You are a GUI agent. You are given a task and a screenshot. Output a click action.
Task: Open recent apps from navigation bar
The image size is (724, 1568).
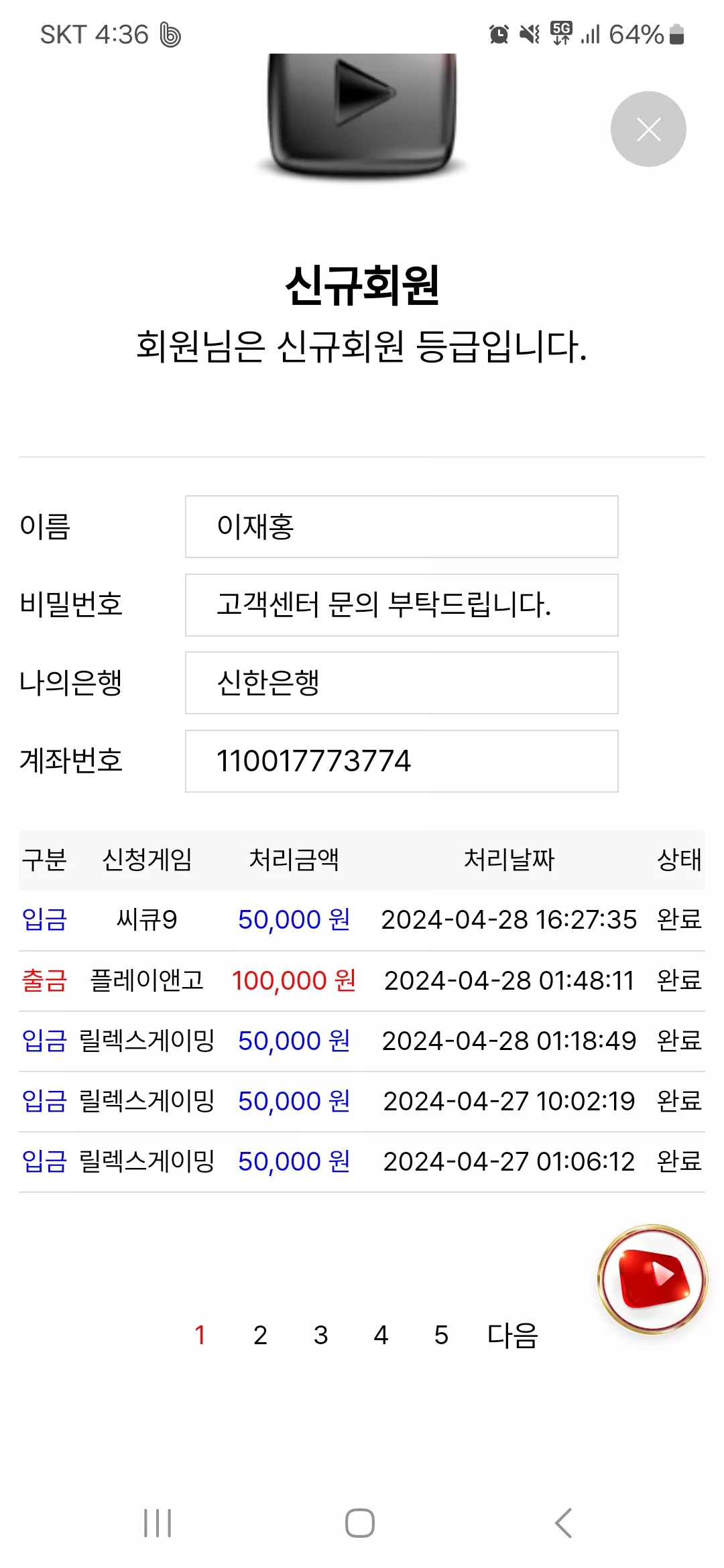pos(158,1523)
